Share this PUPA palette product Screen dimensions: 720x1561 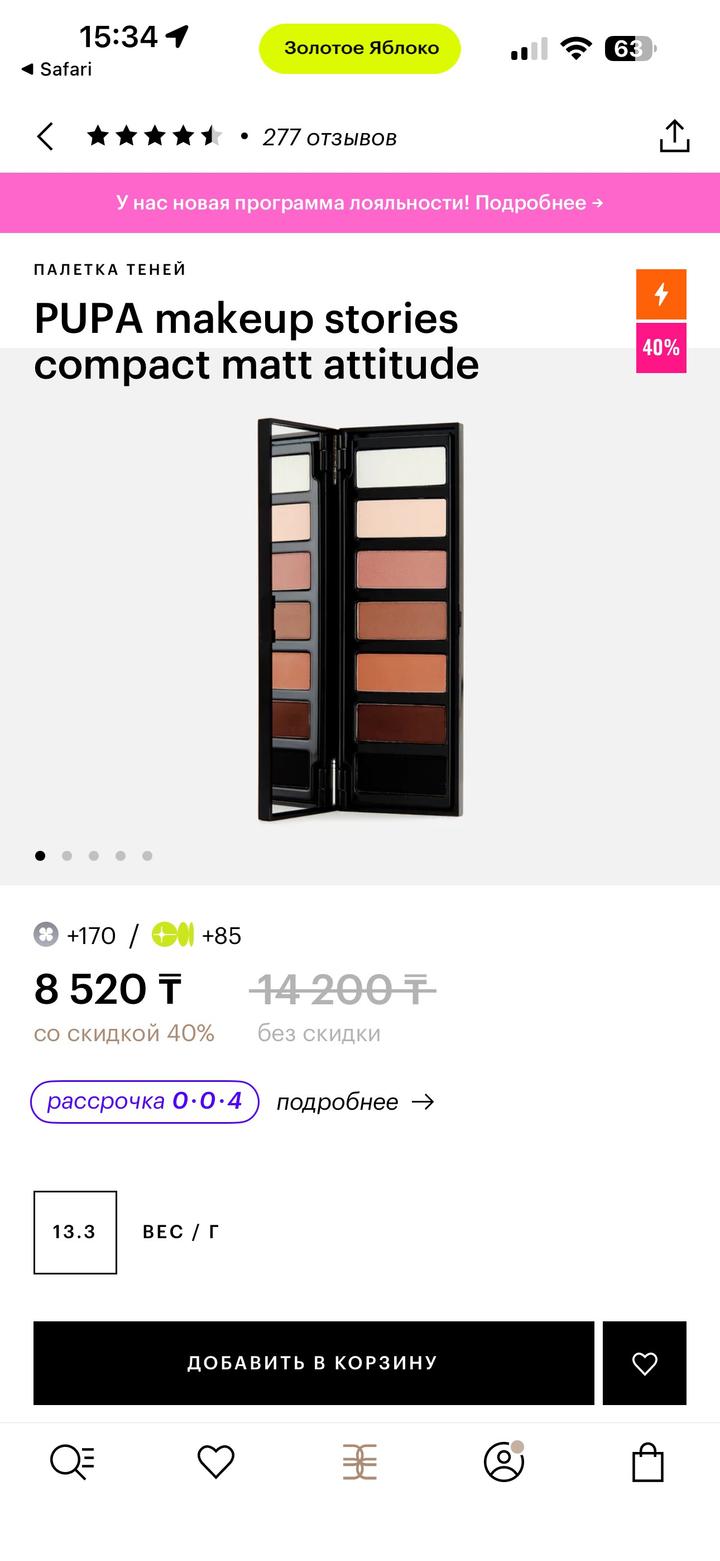pos(675,137)
